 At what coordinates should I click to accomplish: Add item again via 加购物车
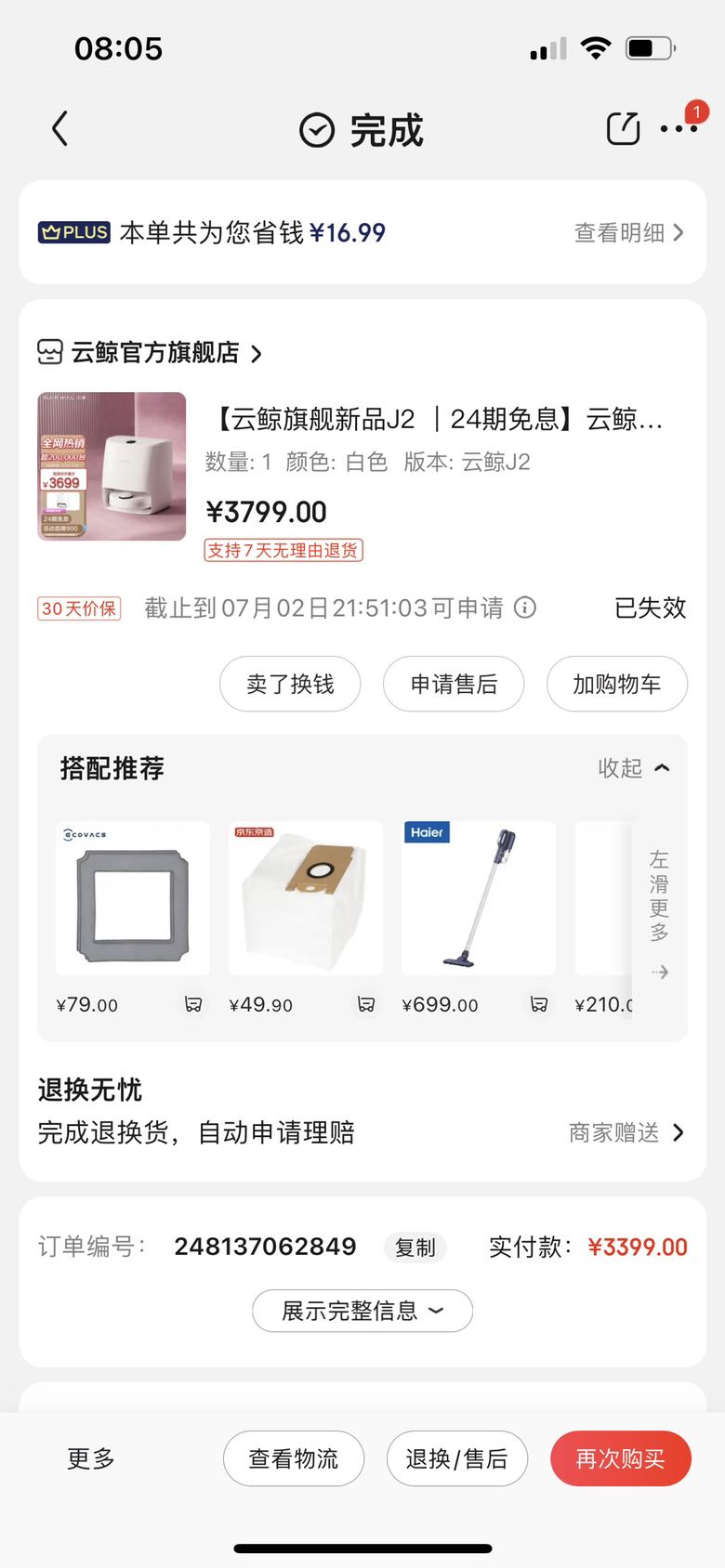(x=617, y=684)
